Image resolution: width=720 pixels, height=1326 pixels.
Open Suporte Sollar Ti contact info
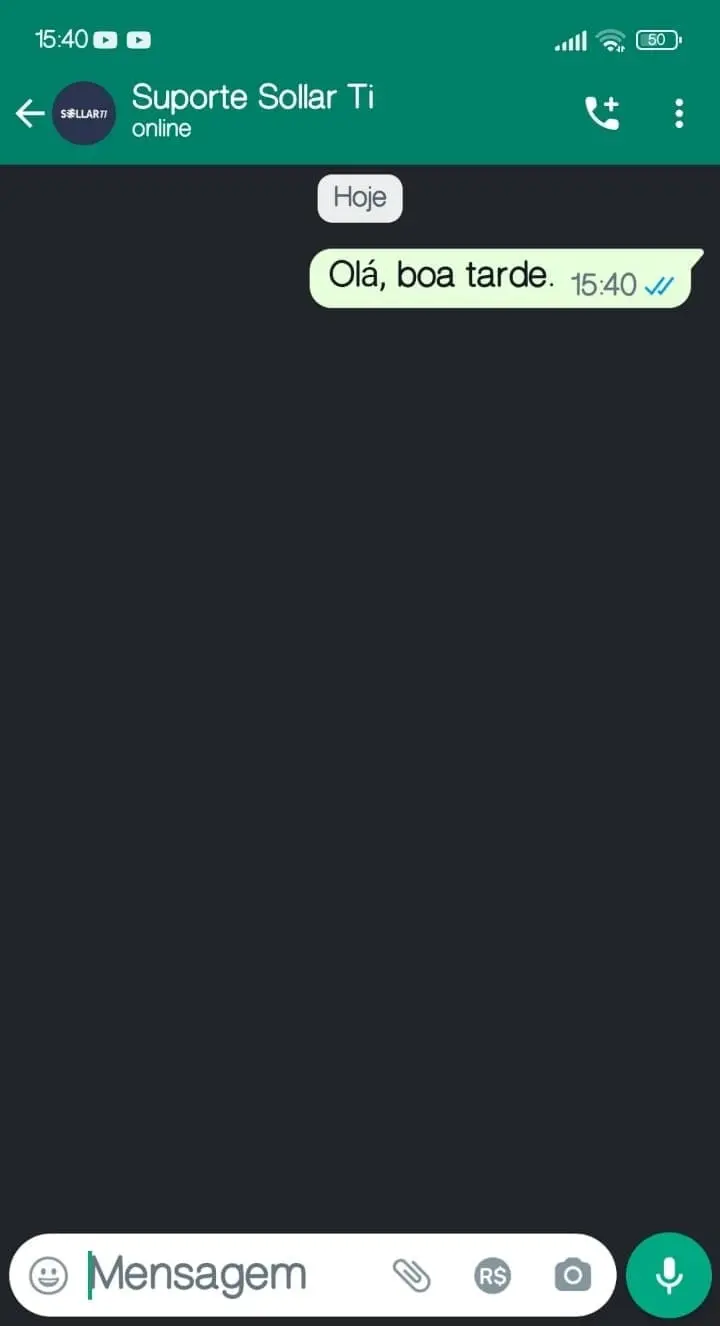253,111
